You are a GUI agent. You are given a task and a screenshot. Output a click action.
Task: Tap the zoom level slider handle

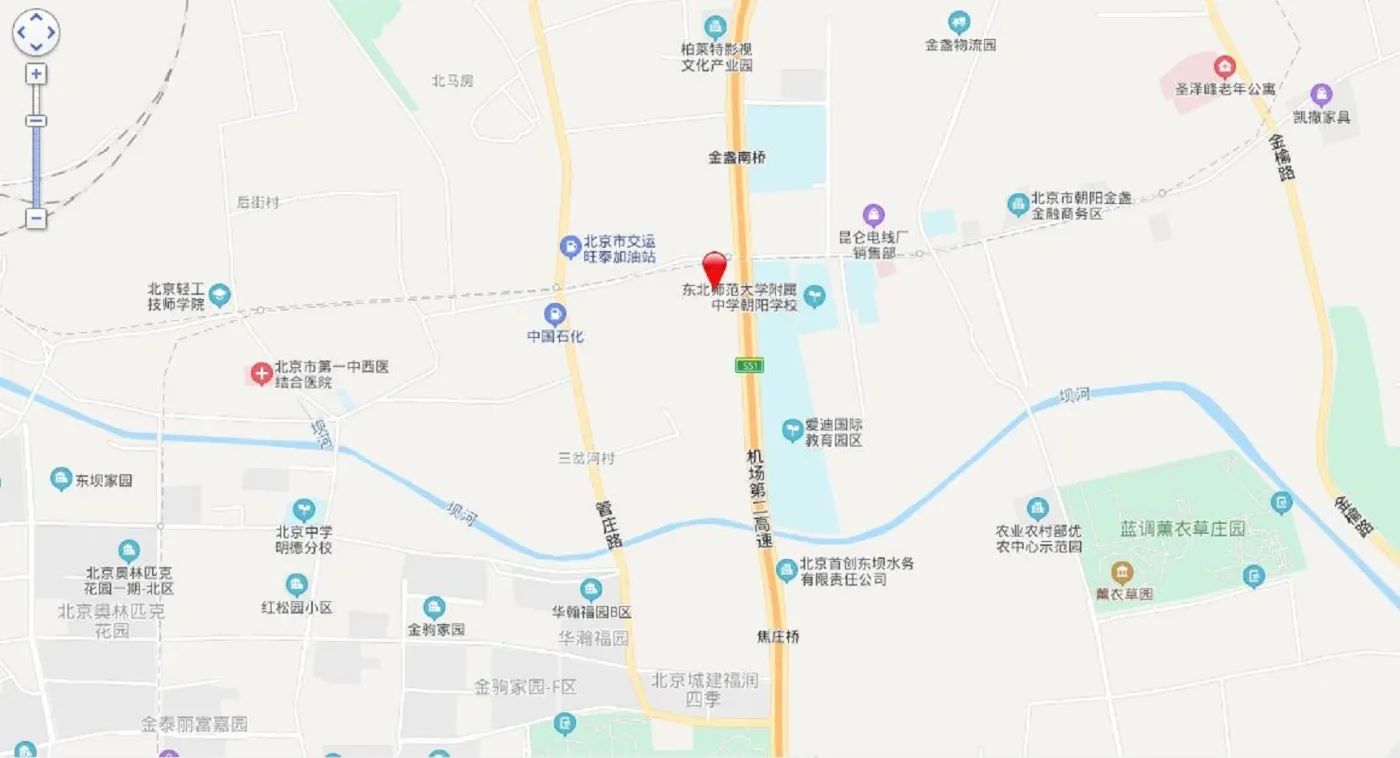(x=36, y=121)
